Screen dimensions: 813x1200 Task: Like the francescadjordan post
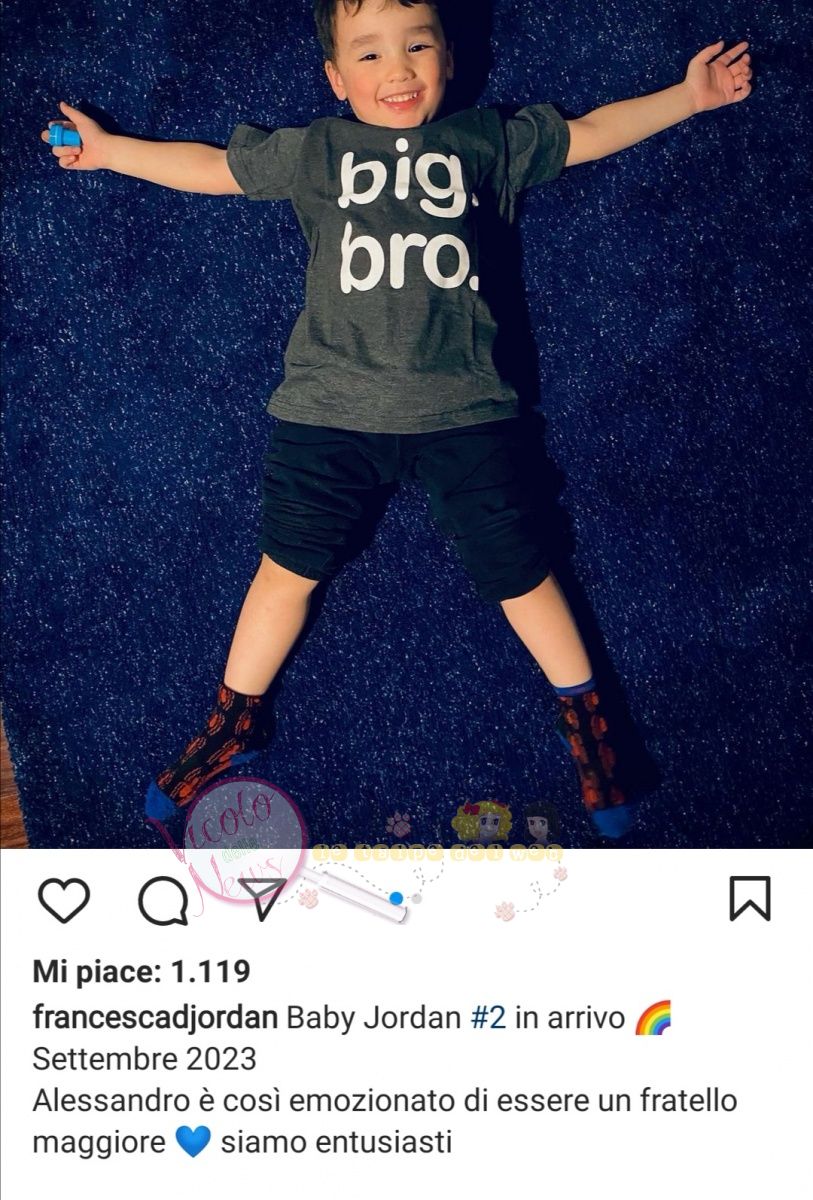pos(64,899)
